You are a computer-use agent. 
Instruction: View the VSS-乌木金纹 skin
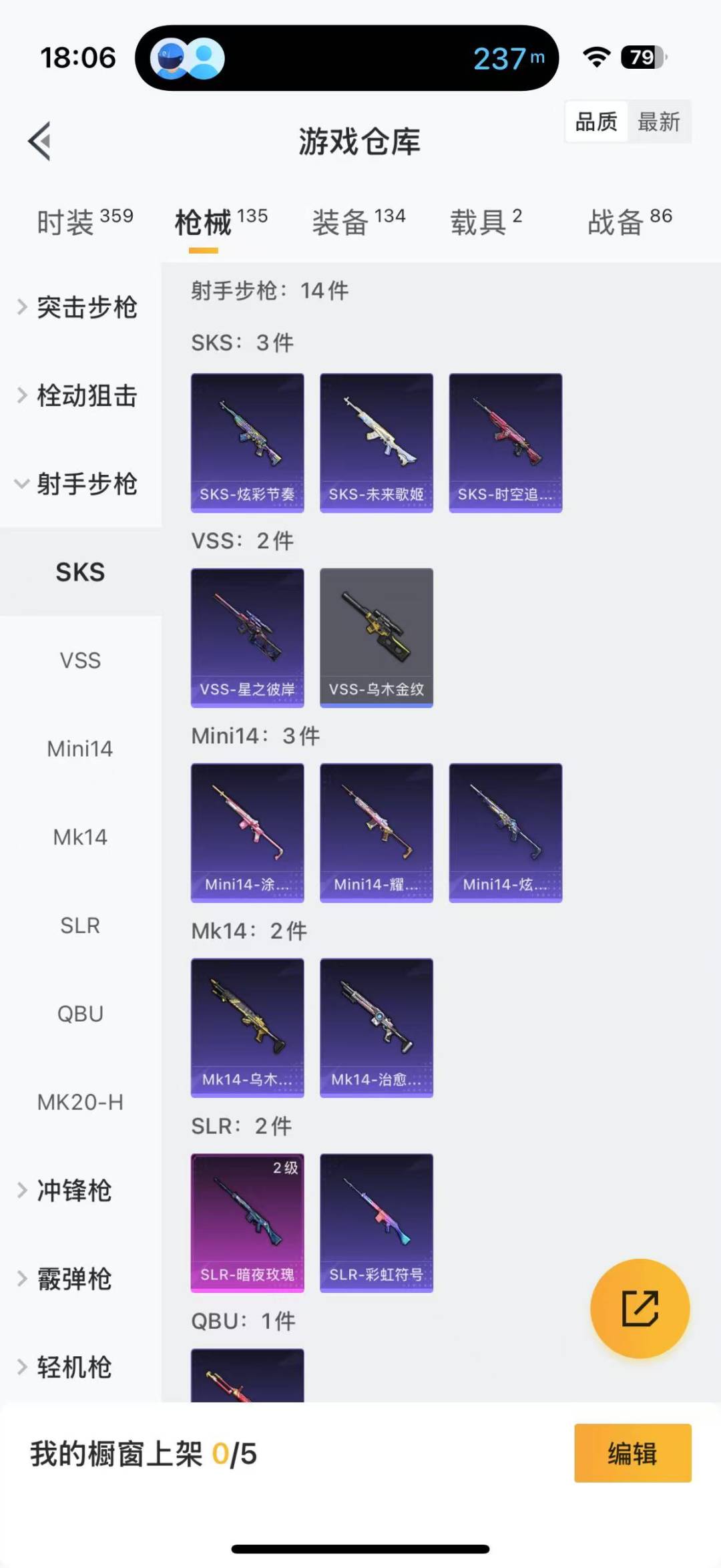376,637
